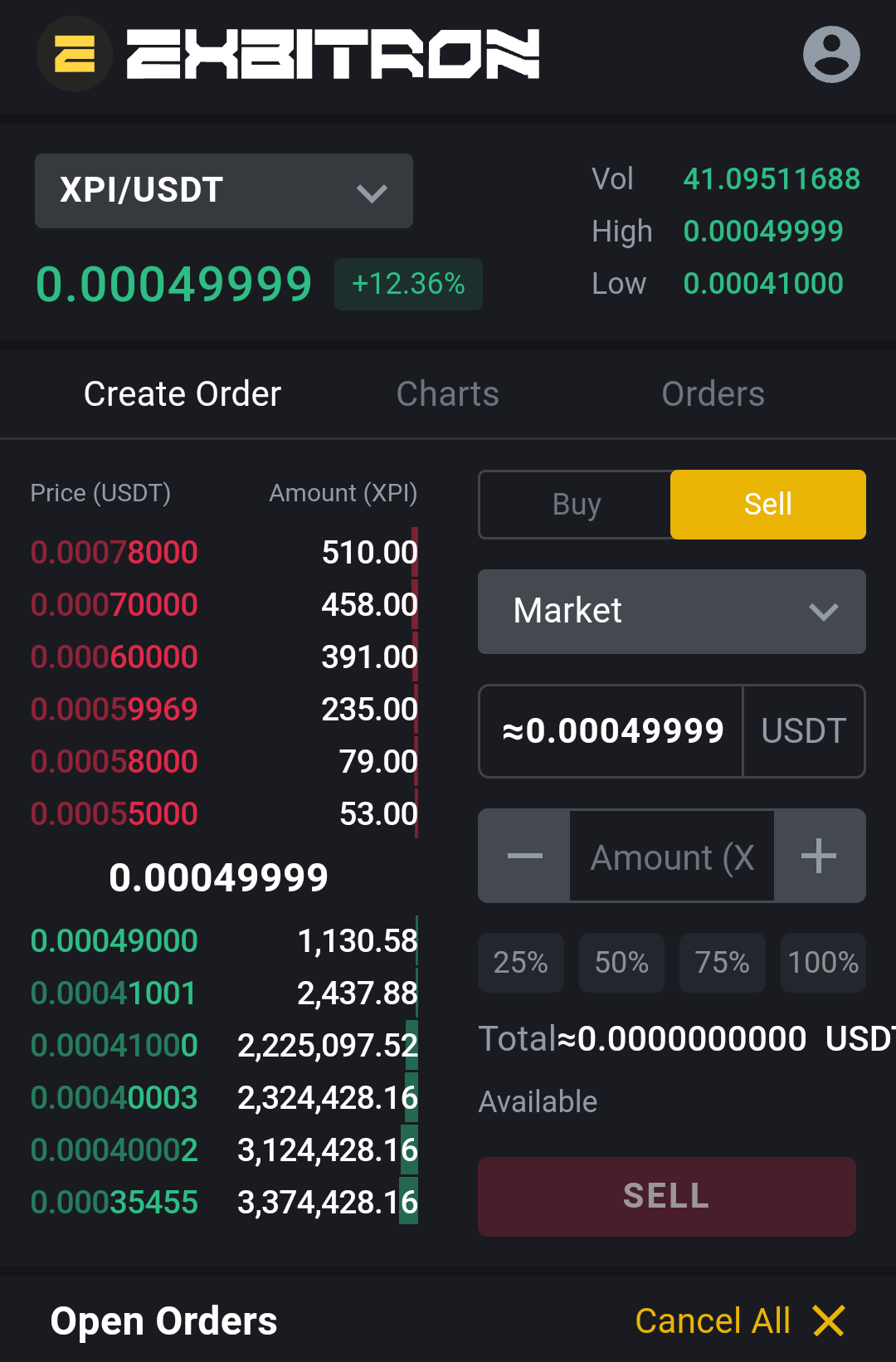Expand the Market order type dropdown
The height and width of the screenshot is (1362, 896).
click(672, 612)
